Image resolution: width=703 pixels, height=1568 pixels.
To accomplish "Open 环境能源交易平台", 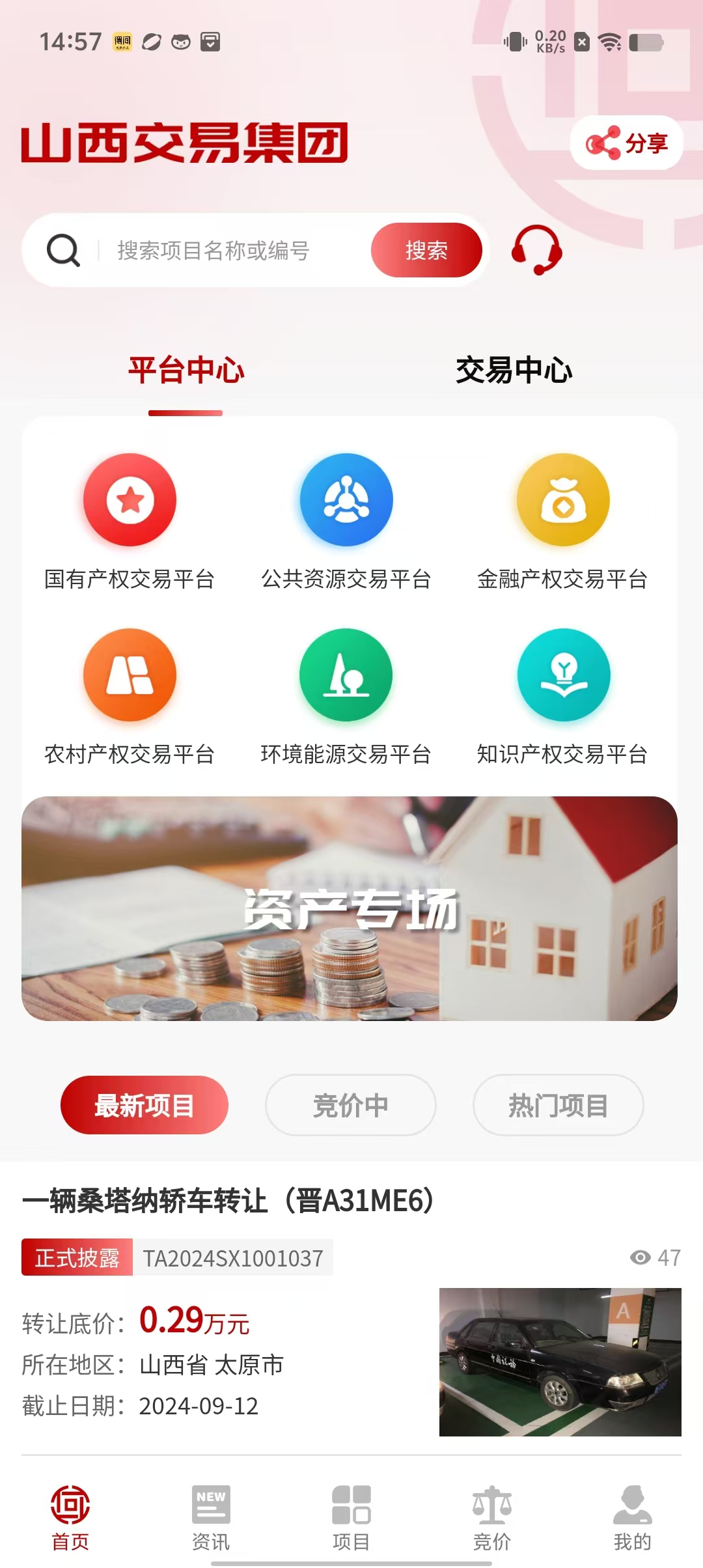I will pyautogui.click(x=346, y=696).
